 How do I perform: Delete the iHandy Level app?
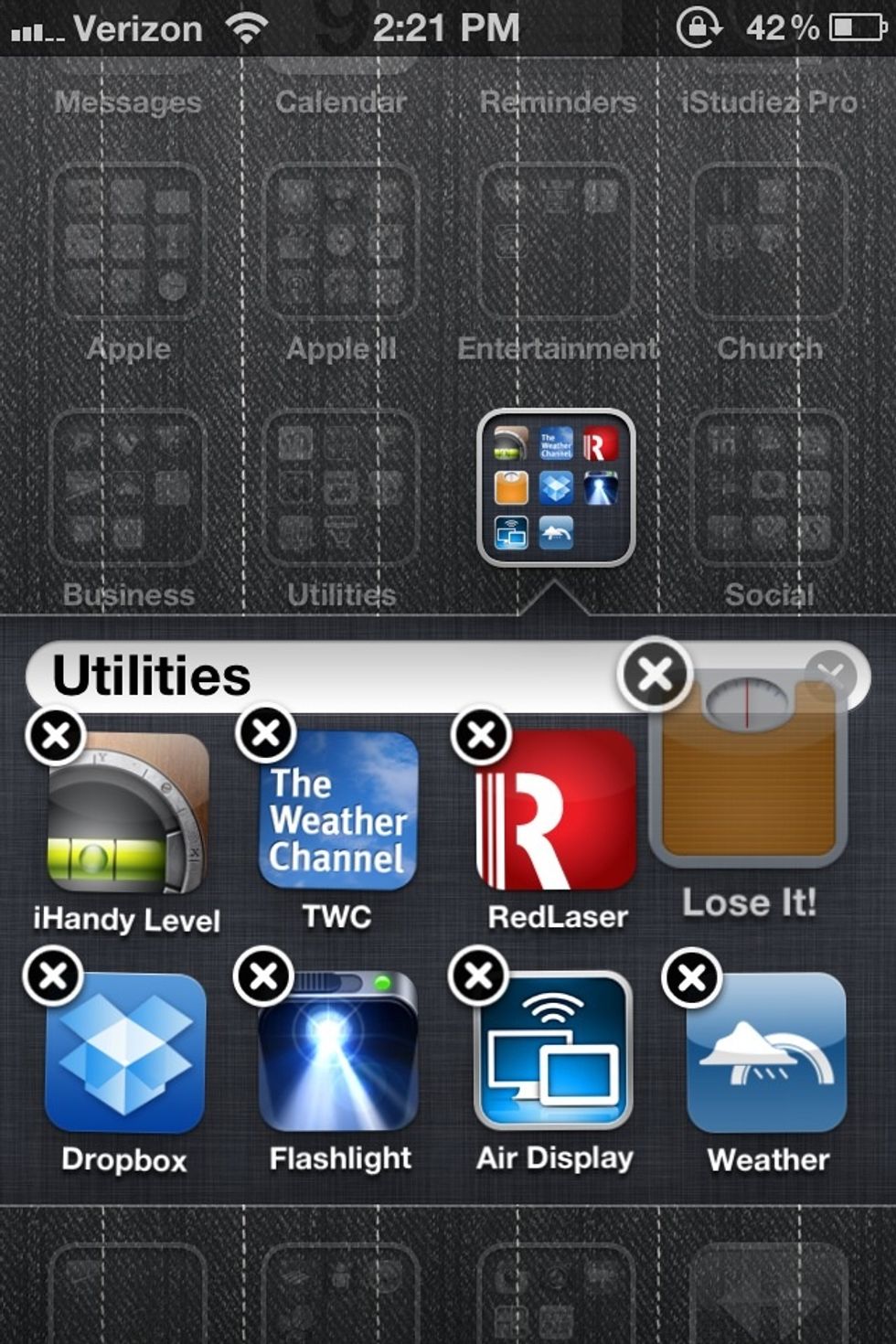55,736
